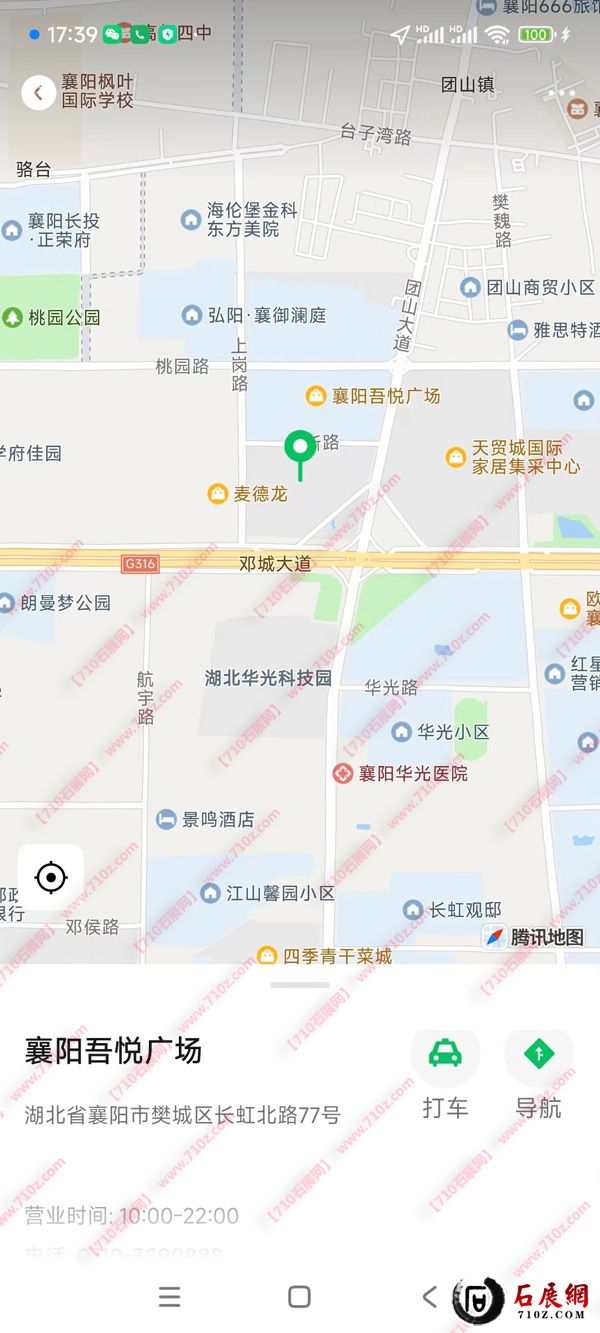
Task: Recenter map on my current location
Action: click(x=51, y=878)
